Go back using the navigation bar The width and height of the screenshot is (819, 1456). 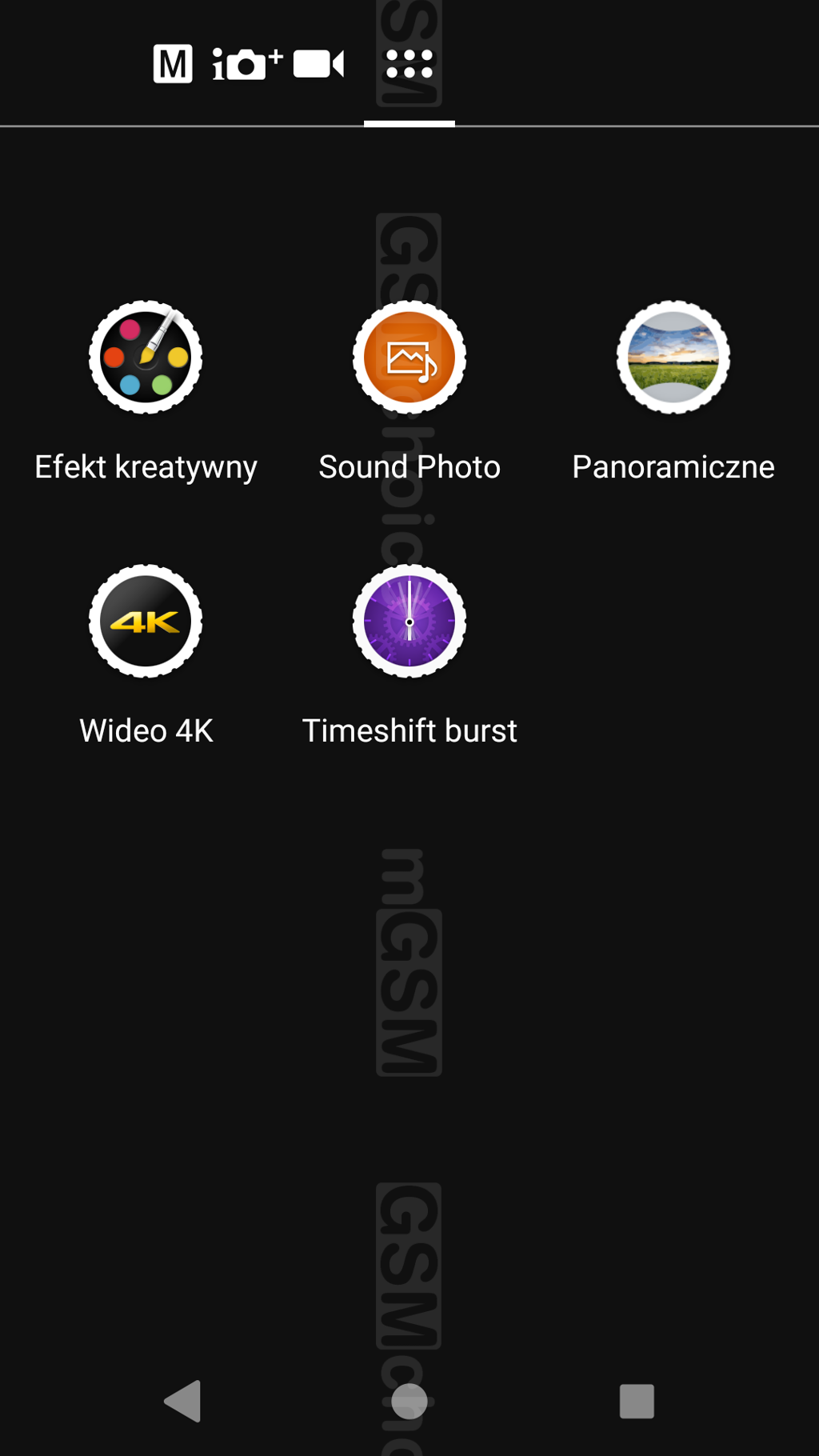pos(183,1401)
